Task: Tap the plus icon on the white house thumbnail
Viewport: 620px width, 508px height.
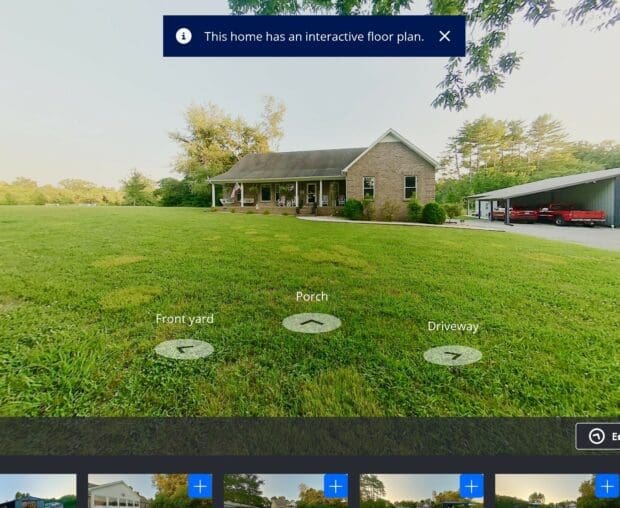Action: coord(200,486)
